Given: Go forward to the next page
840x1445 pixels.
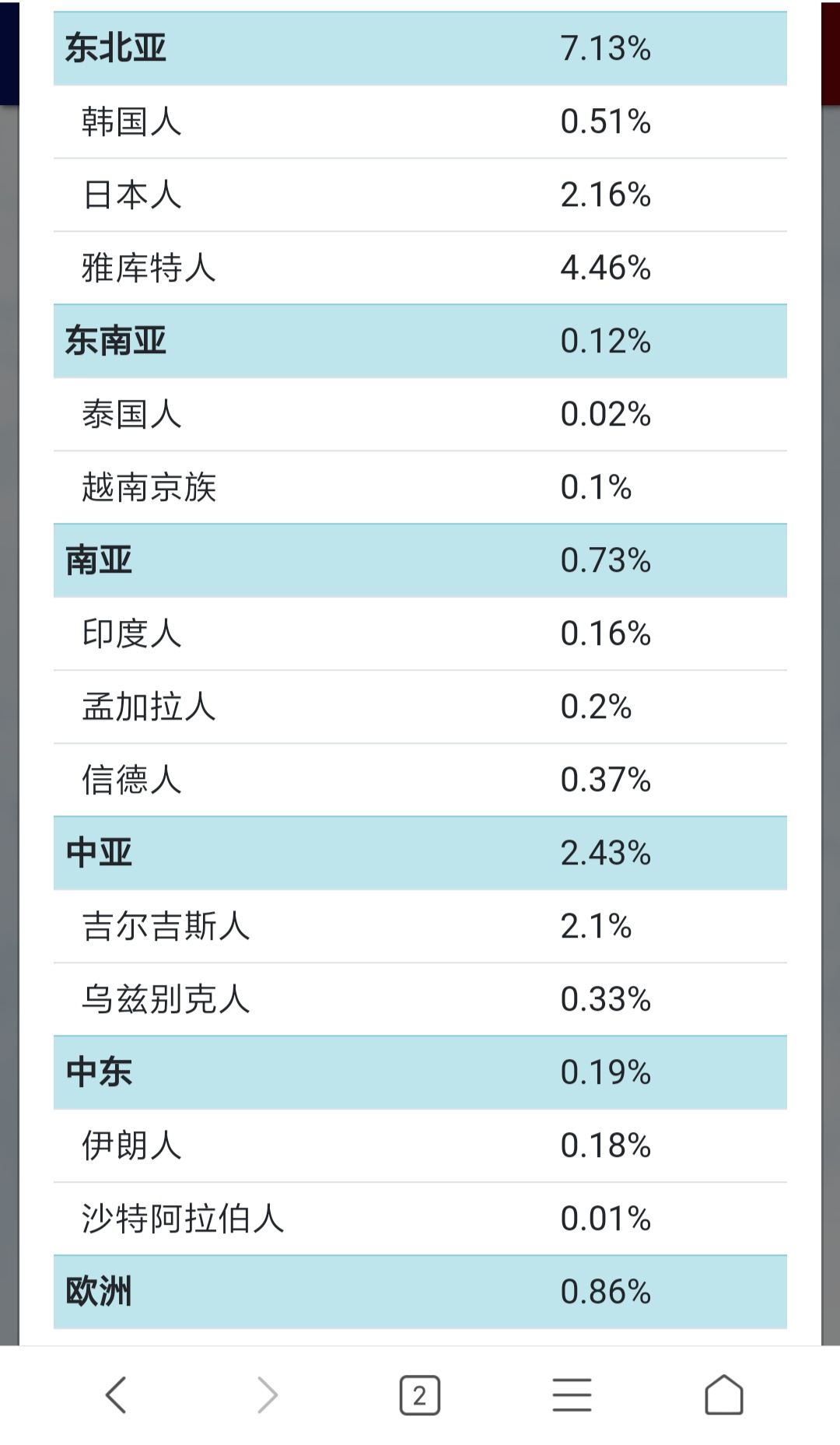Looking at the screenshot, I should click(x=268, y=1394).
